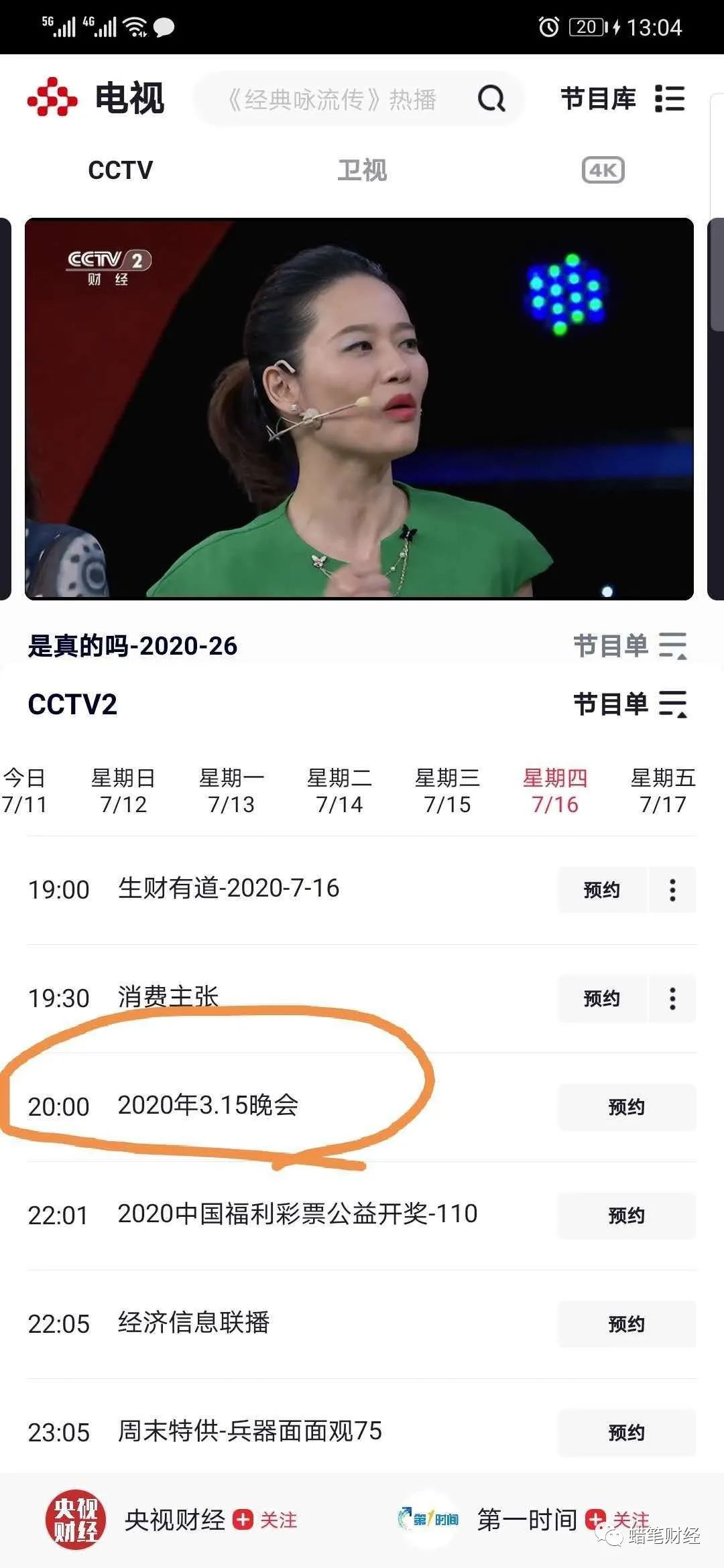Screen dimensions: 724x1568
Task: Open more options for 生财有道-2020-7-16
Action: coord(672,890)
